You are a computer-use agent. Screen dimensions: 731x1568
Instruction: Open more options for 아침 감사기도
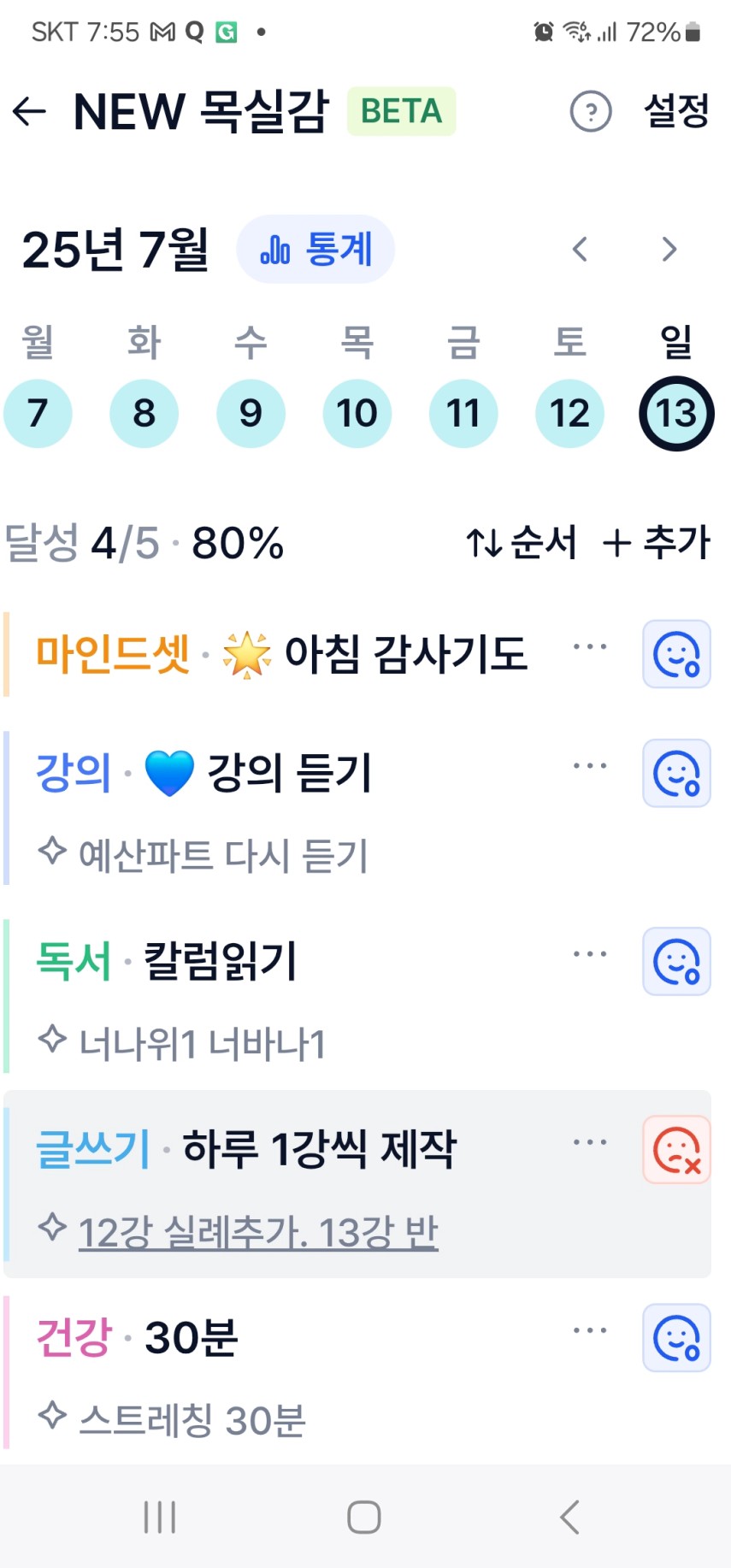point(591,646)
